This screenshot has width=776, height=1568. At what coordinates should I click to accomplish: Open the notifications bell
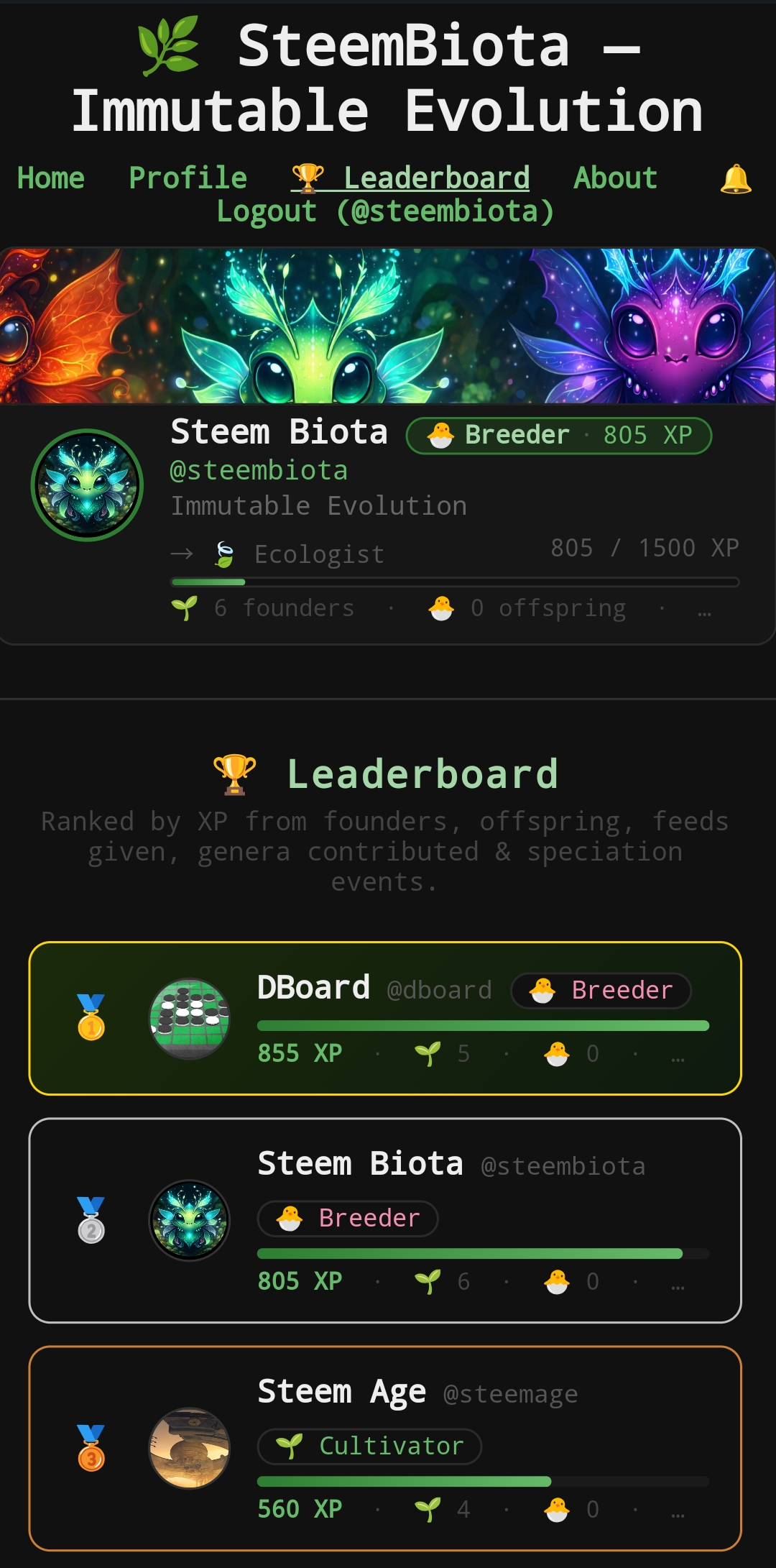(735, 180)
